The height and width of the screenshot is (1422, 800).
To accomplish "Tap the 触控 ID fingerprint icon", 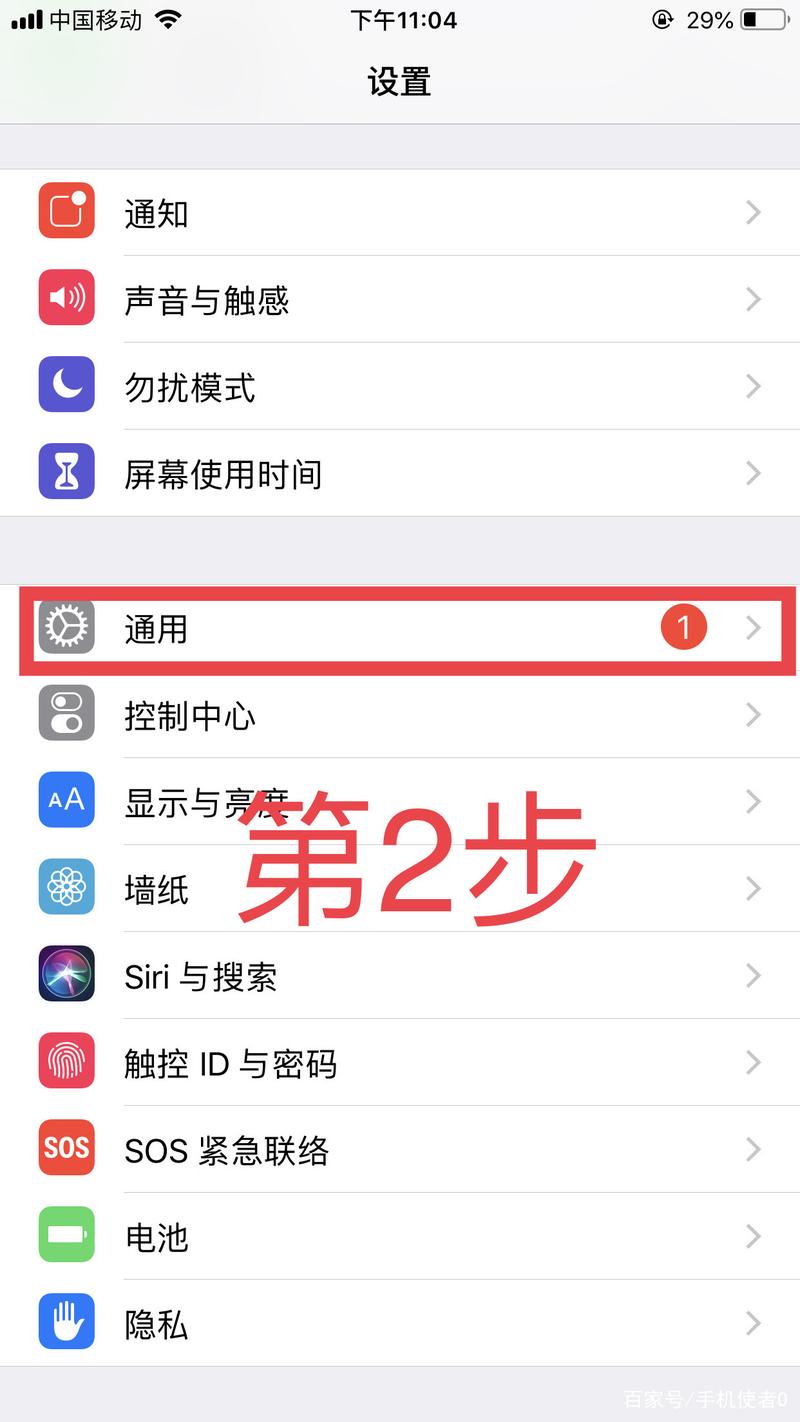I will pos(65,1061).
